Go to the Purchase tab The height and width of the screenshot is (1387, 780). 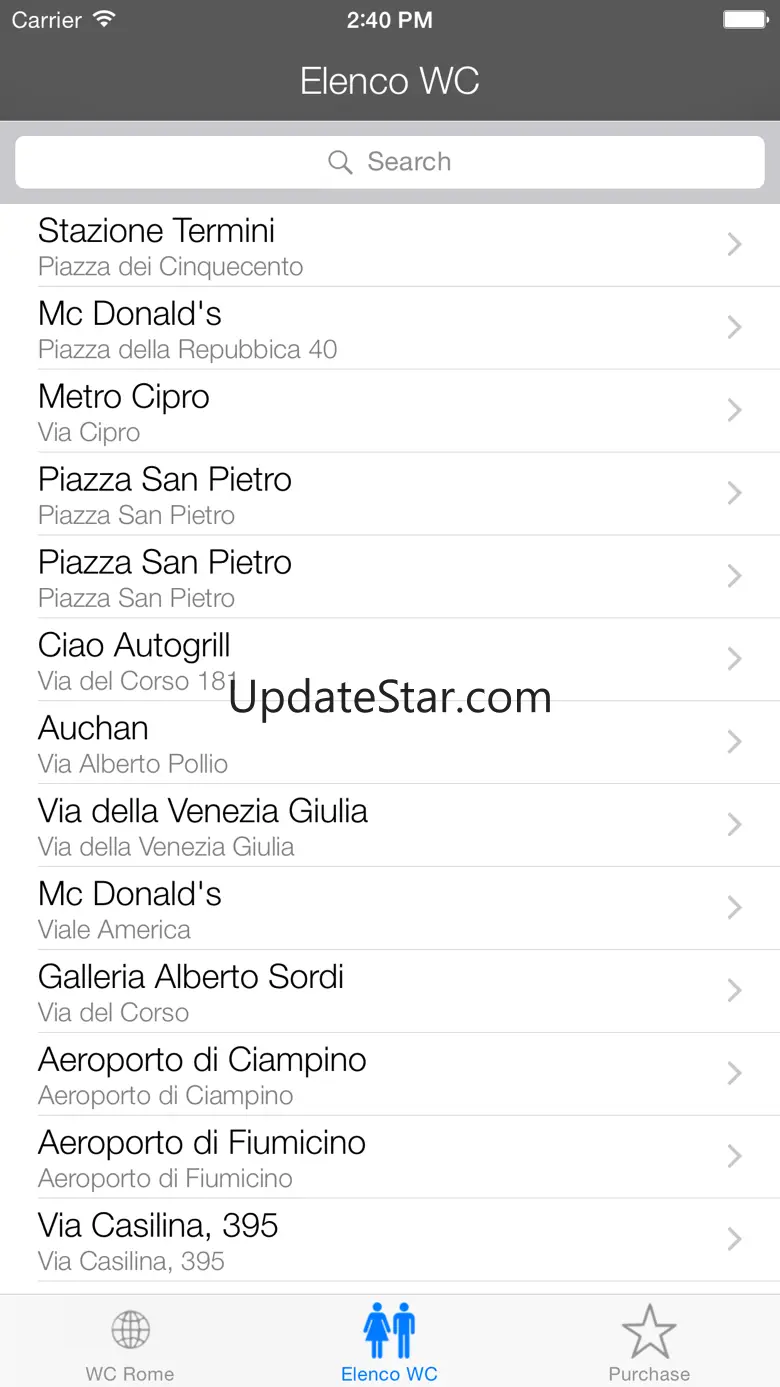tap(649, 1343)
